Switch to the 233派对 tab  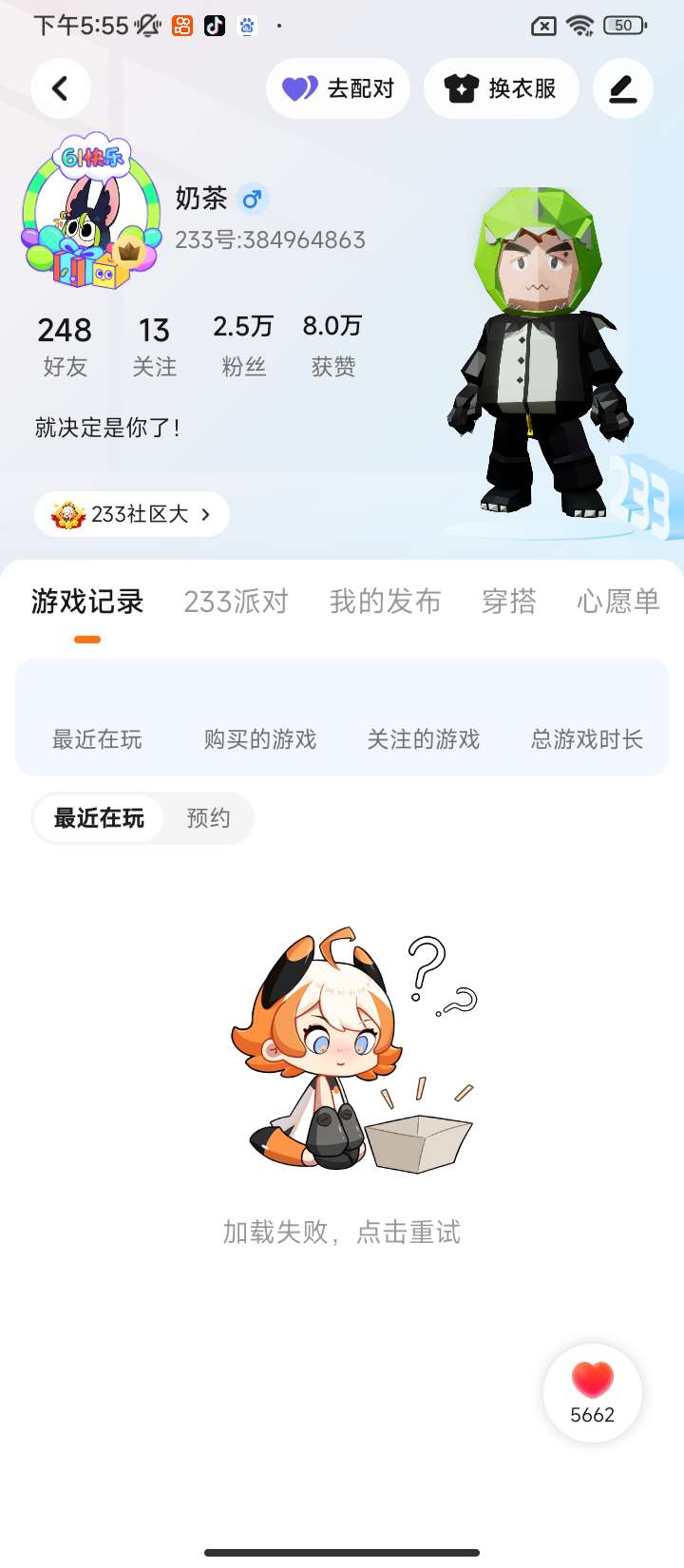[236, 602]
